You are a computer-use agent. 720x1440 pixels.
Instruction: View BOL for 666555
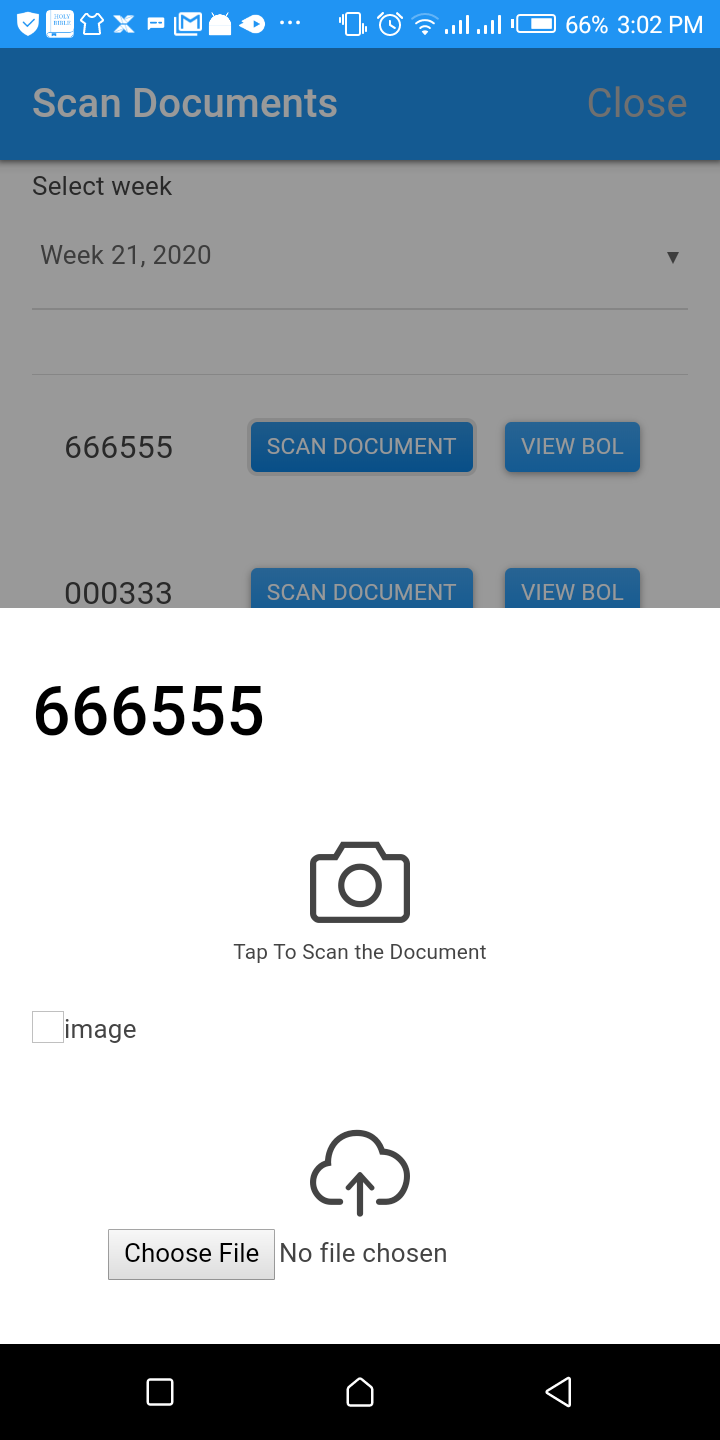pyautogui.click(x=572, y=446)
